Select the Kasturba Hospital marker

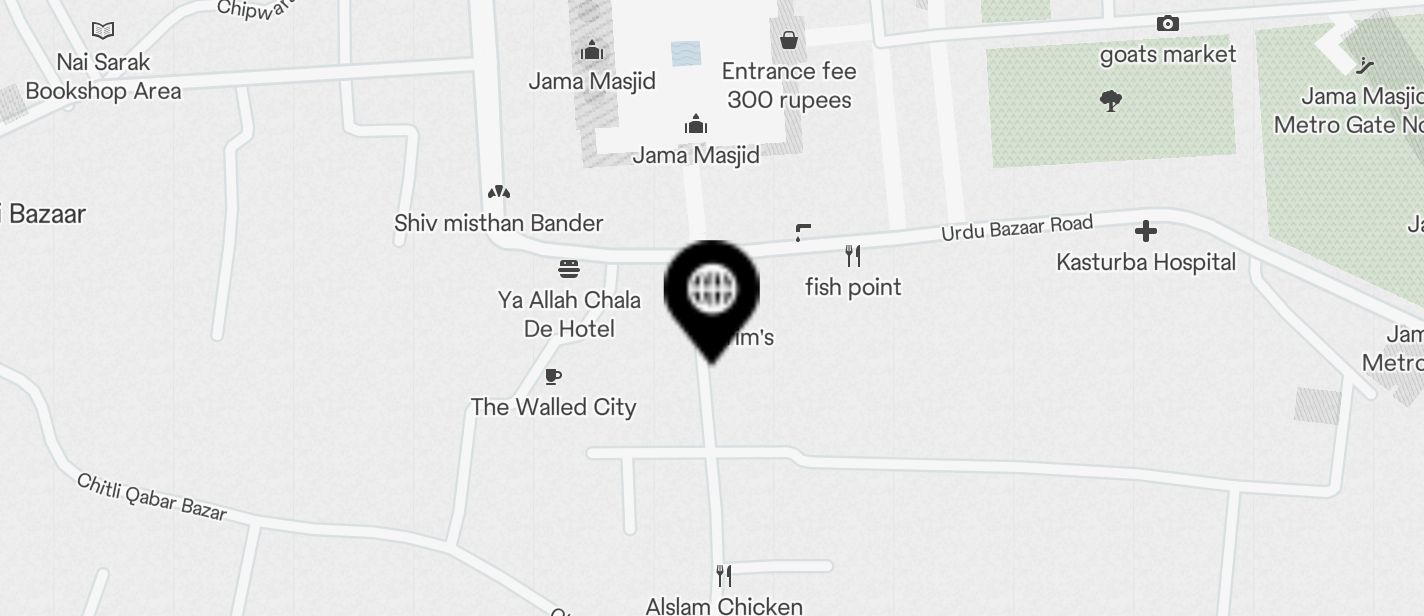(x=1146, y=232)
